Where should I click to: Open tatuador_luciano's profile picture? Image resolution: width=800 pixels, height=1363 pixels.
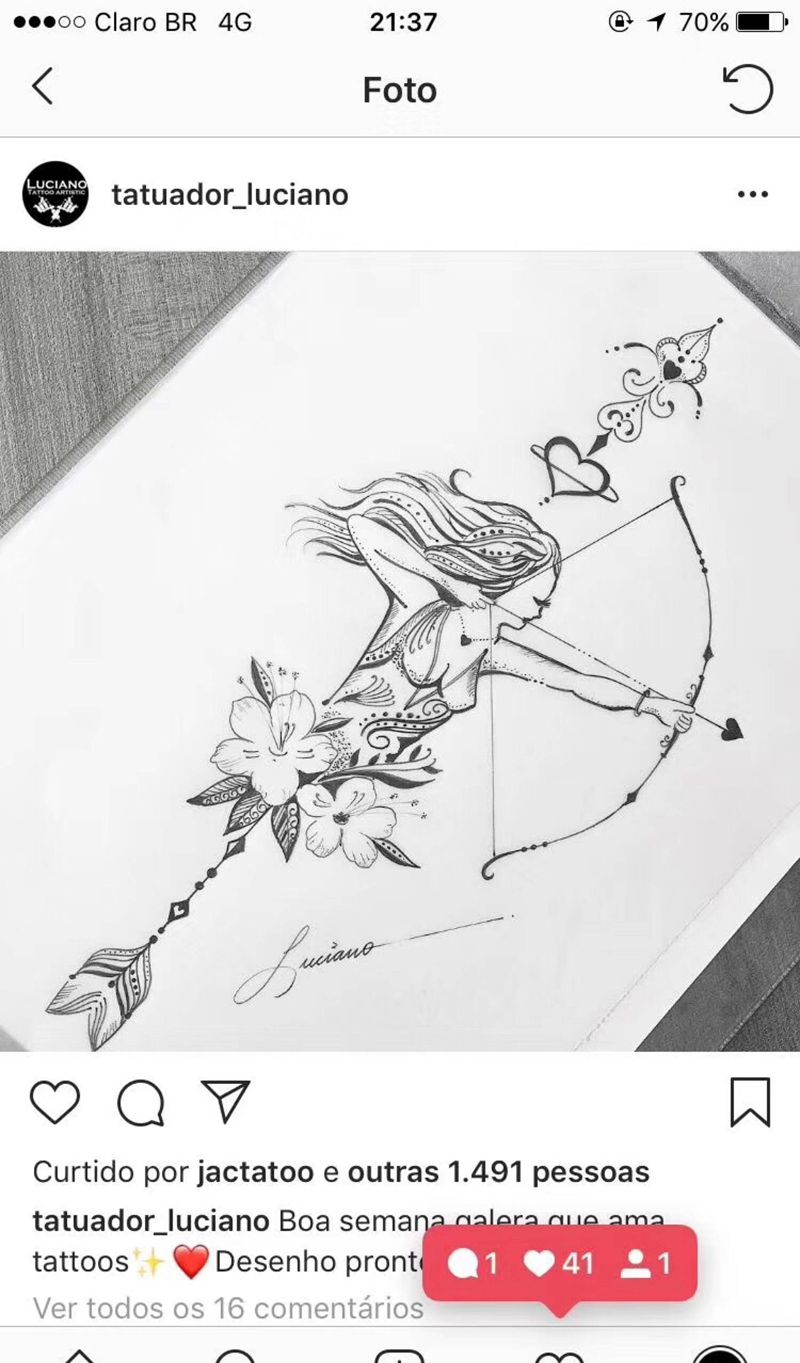(55, 194)
